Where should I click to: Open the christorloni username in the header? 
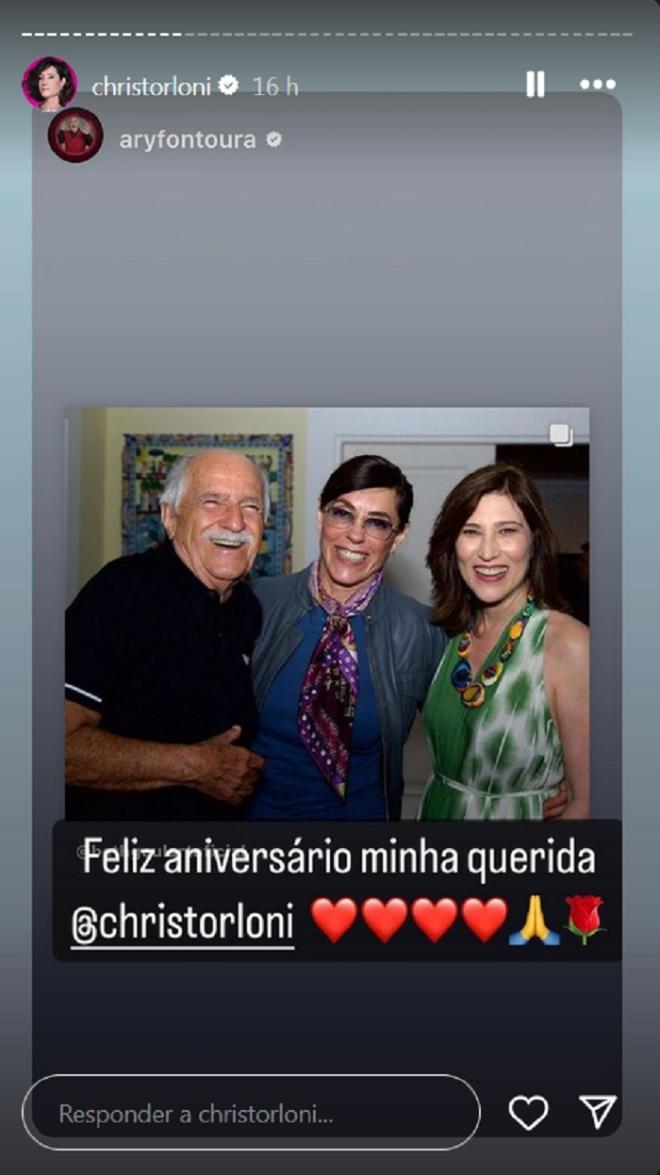point(151,87)
